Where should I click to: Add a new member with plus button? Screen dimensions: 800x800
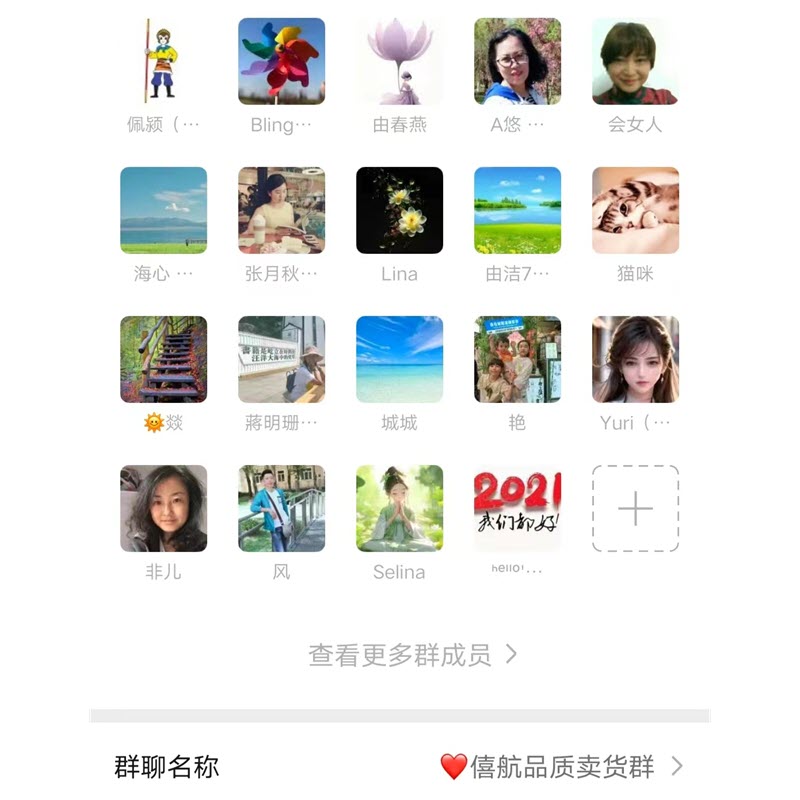coord(635,508)
